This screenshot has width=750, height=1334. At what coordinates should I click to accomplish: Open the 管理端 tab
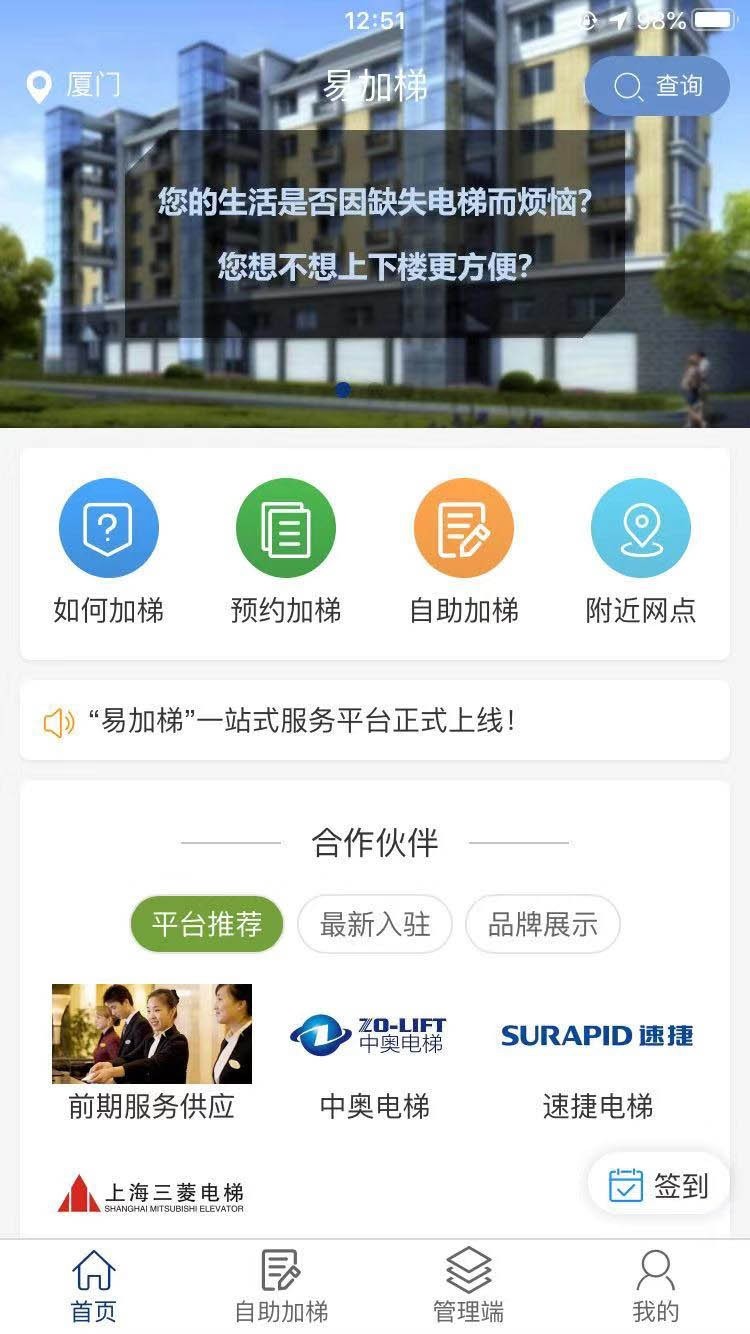pos(468,1287)
